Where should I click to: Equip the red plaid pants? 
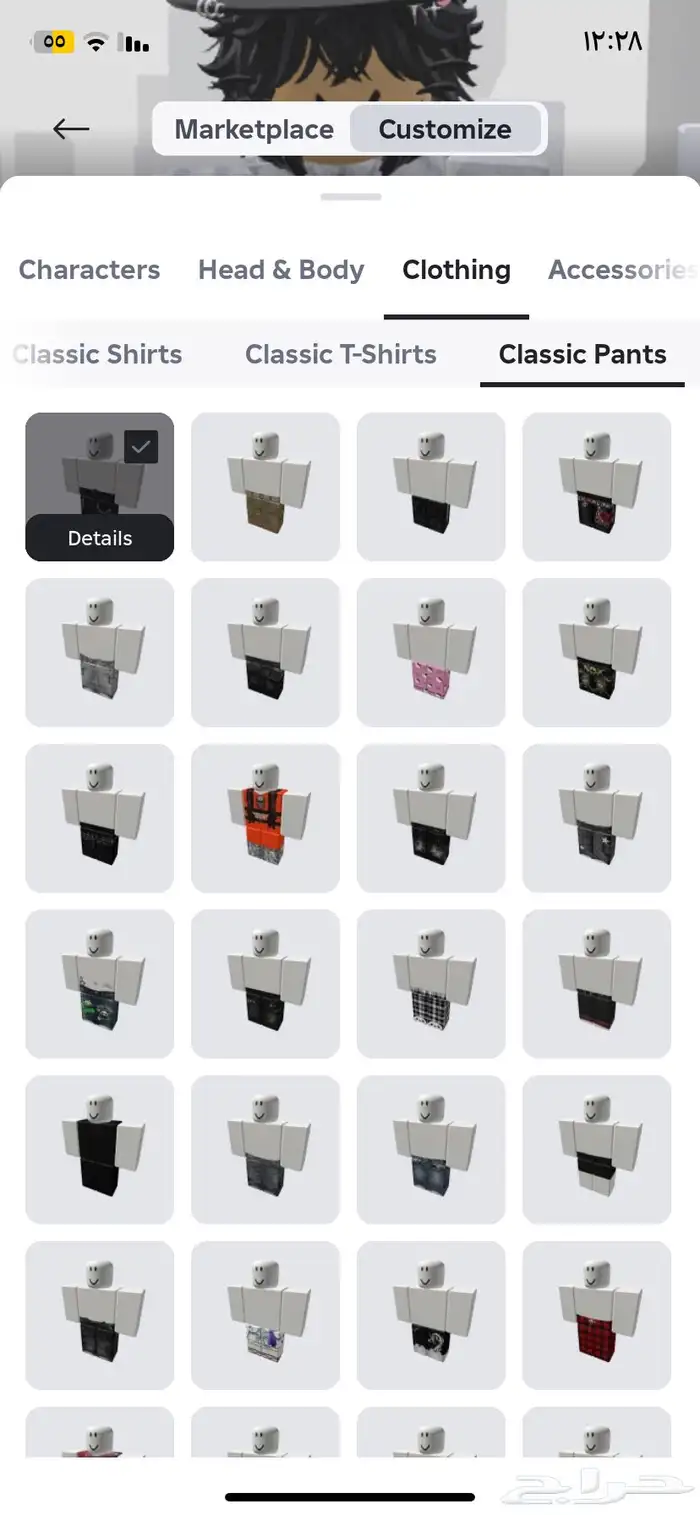(x=597, y=1315)
